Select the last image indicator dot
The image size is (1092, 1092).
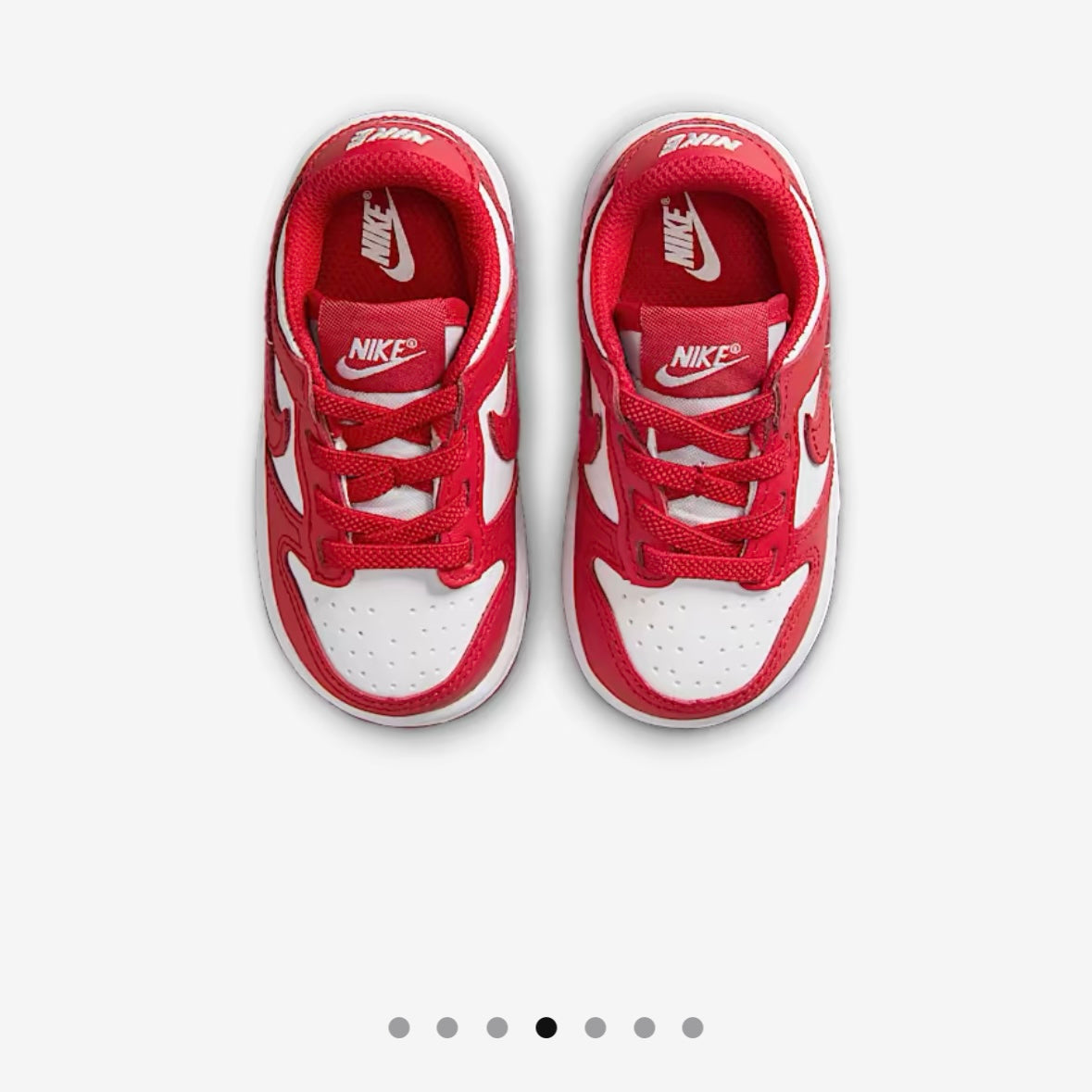tap(693, 1027)
